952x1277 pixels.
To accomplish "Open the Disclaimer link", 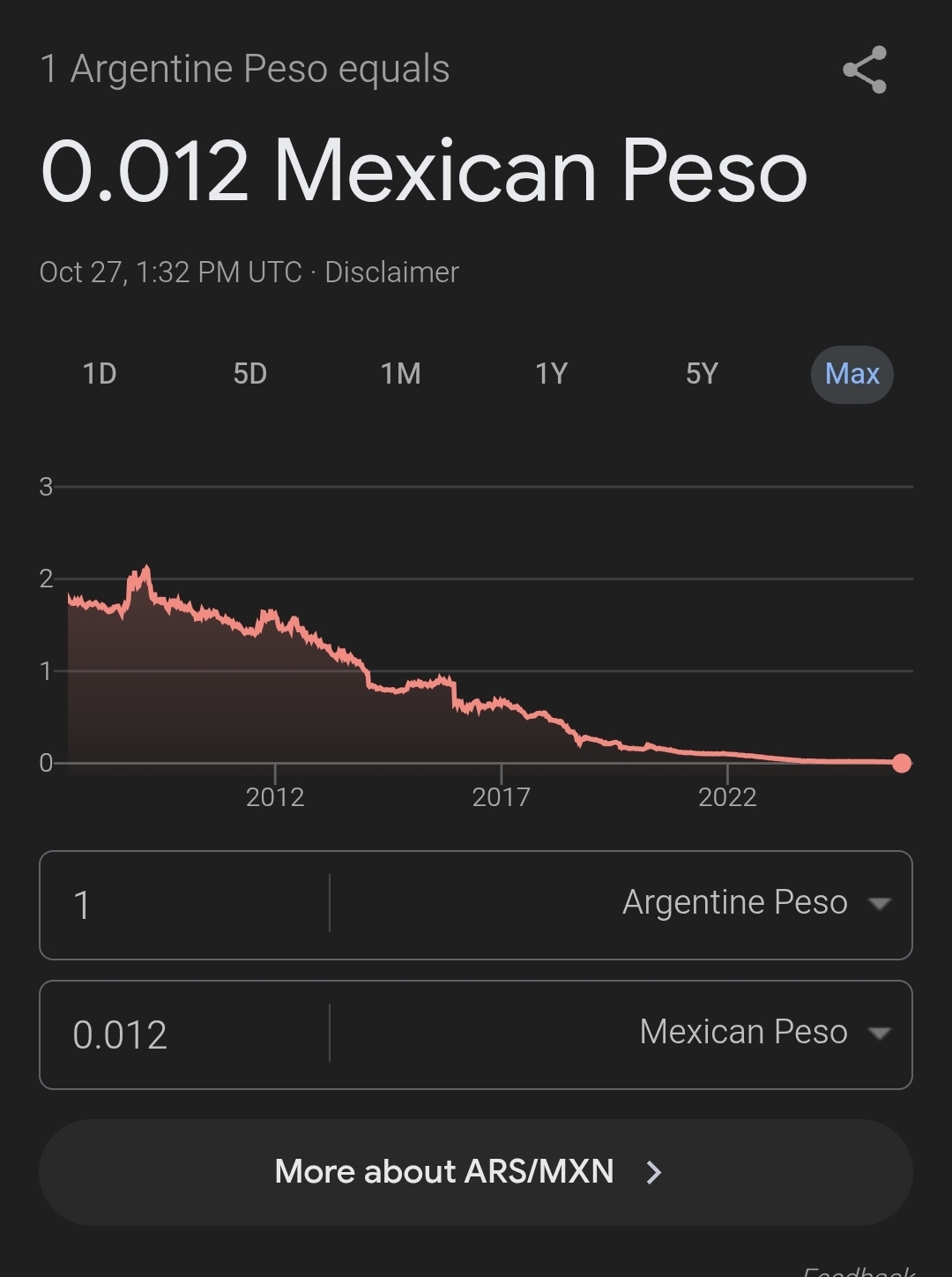I will pos(391,273).
